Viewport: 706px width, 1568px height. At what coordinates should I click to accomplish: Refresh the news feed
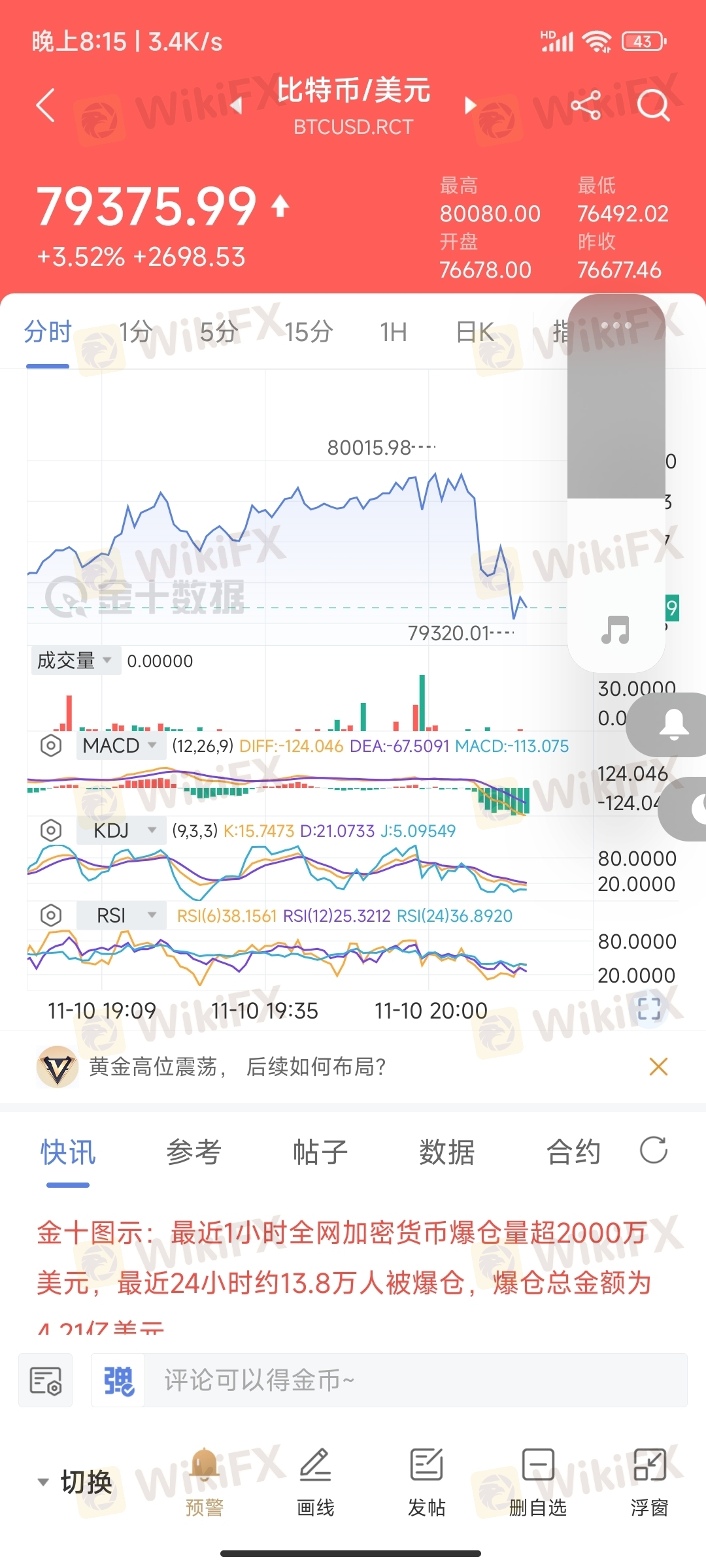pyautogui.click(x=653, y=1151)
